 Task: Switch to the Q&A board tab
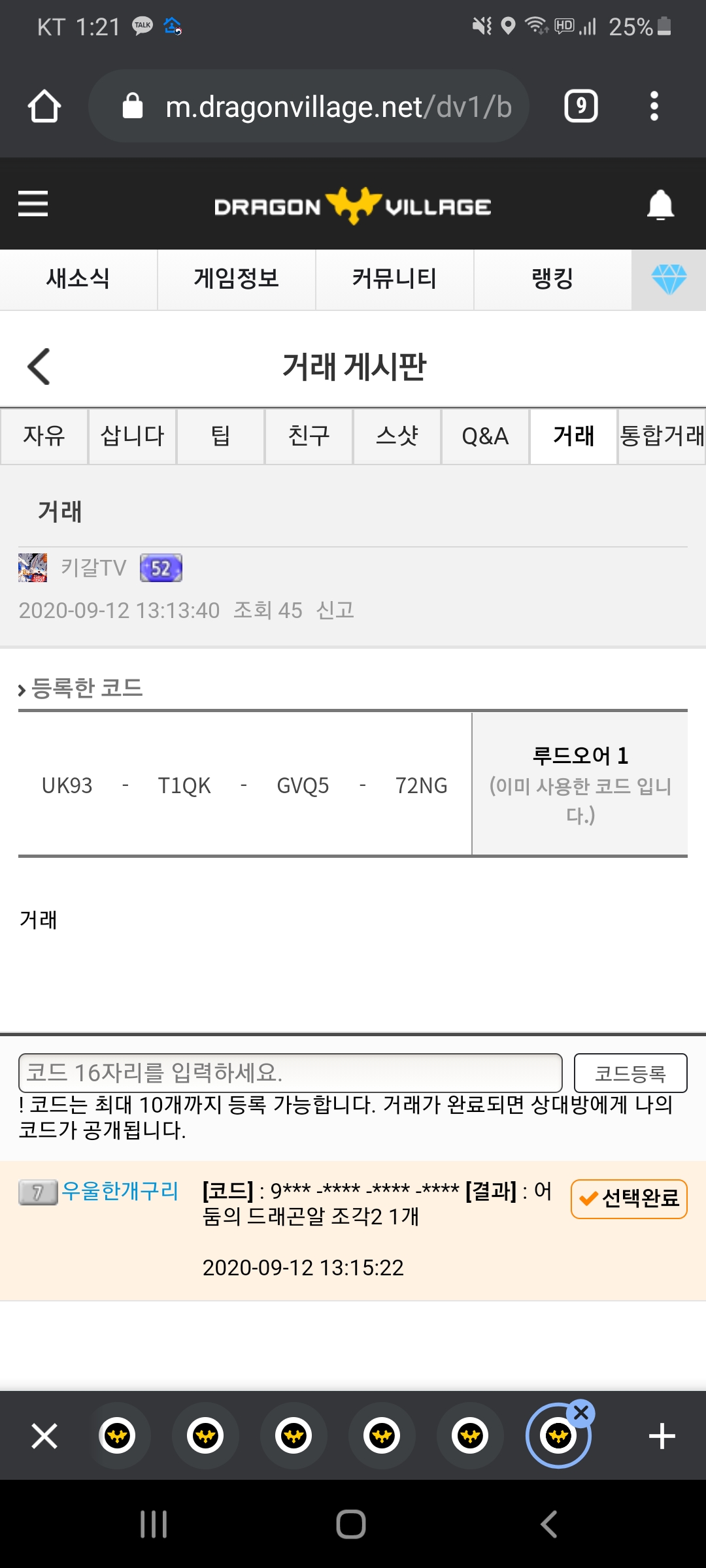[x=485, y=436]
